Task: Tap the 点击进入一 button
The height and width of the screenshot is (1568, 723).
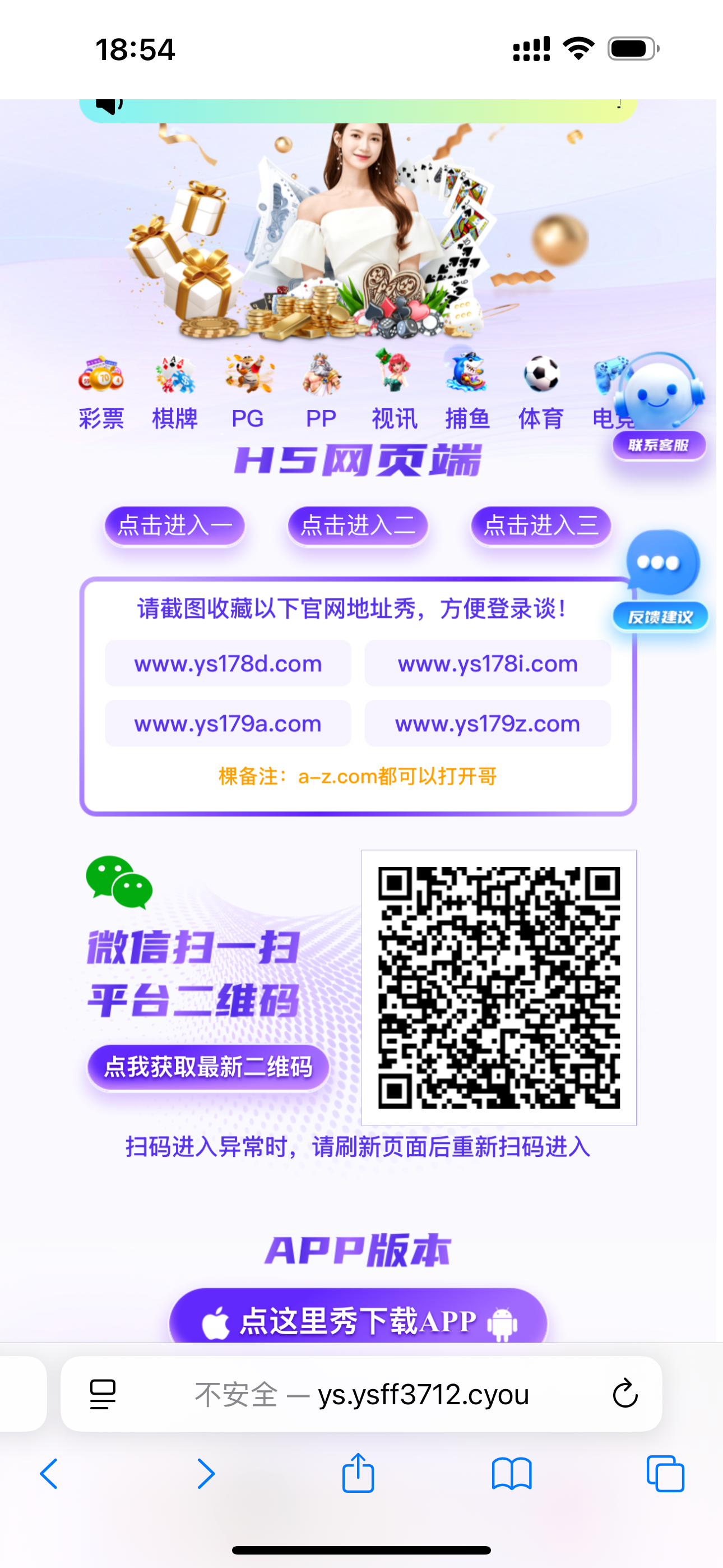Action: pyautogui.click(x=175, y=525)
